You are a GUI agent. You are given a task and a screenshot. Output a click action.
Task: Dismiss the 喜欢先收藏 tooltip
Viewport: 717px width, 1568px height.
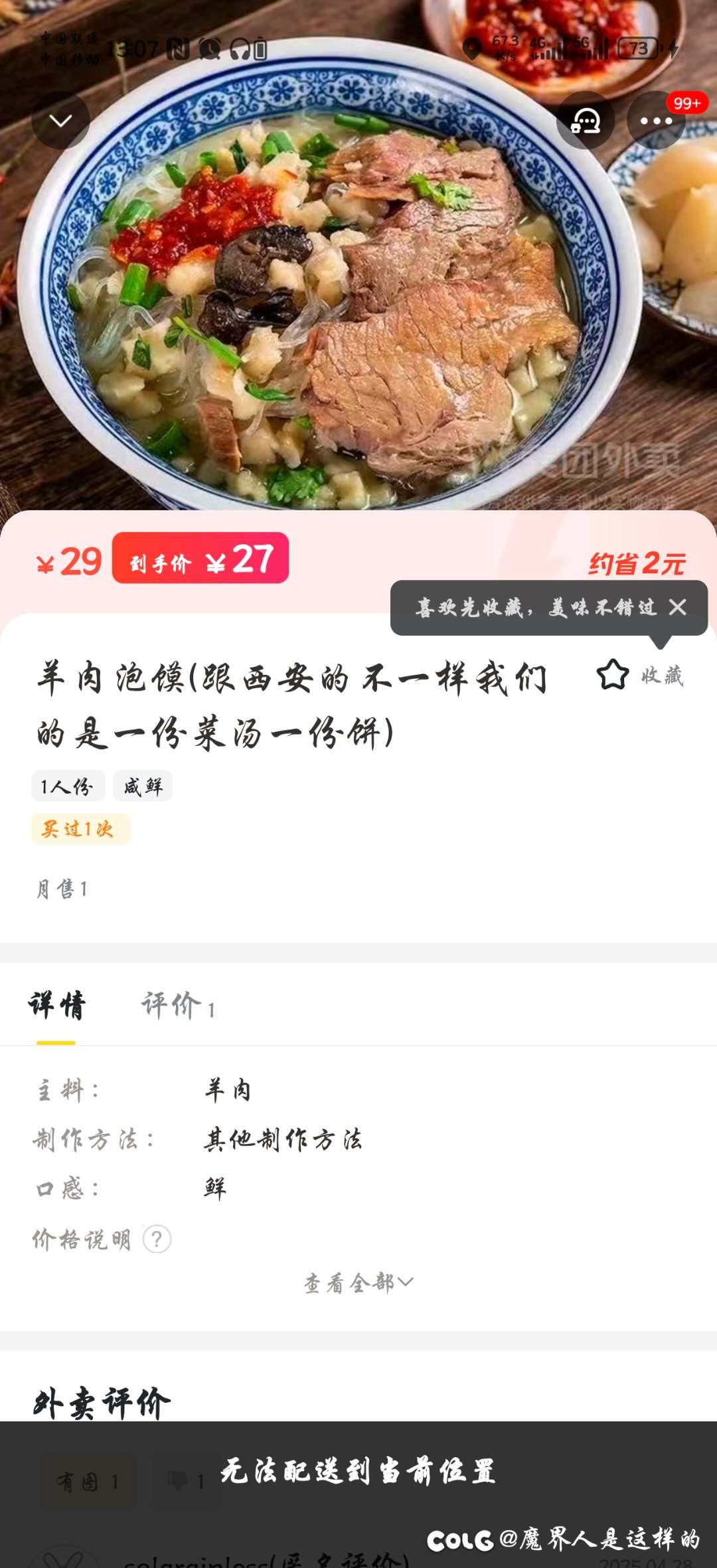[x=678, y=607]
